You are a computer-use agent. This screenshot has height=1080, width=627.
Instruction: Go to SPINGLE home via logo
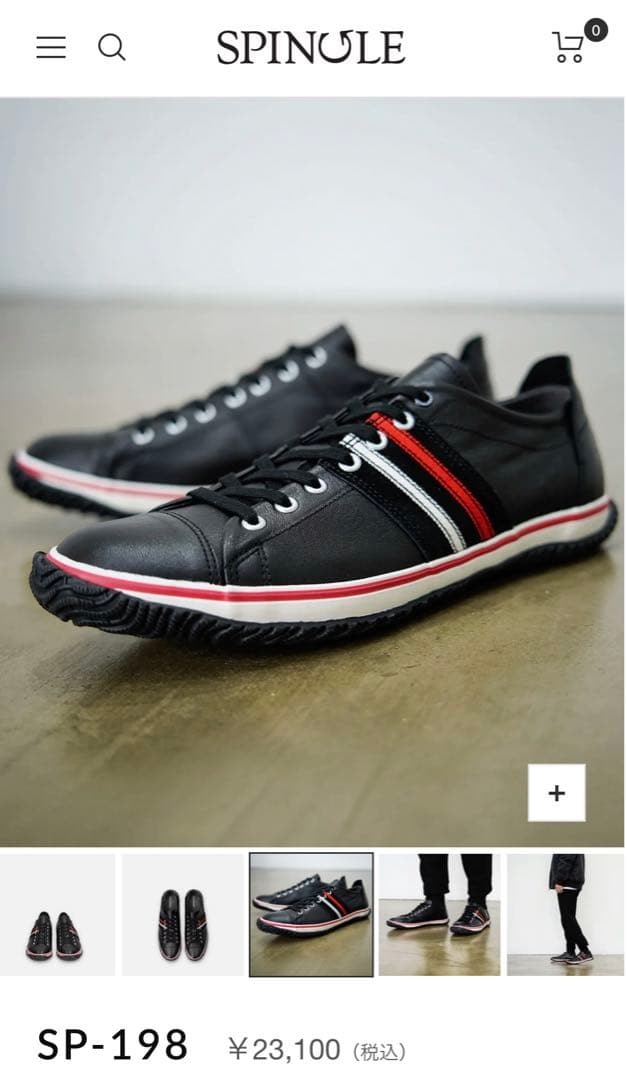coord(311,48)
